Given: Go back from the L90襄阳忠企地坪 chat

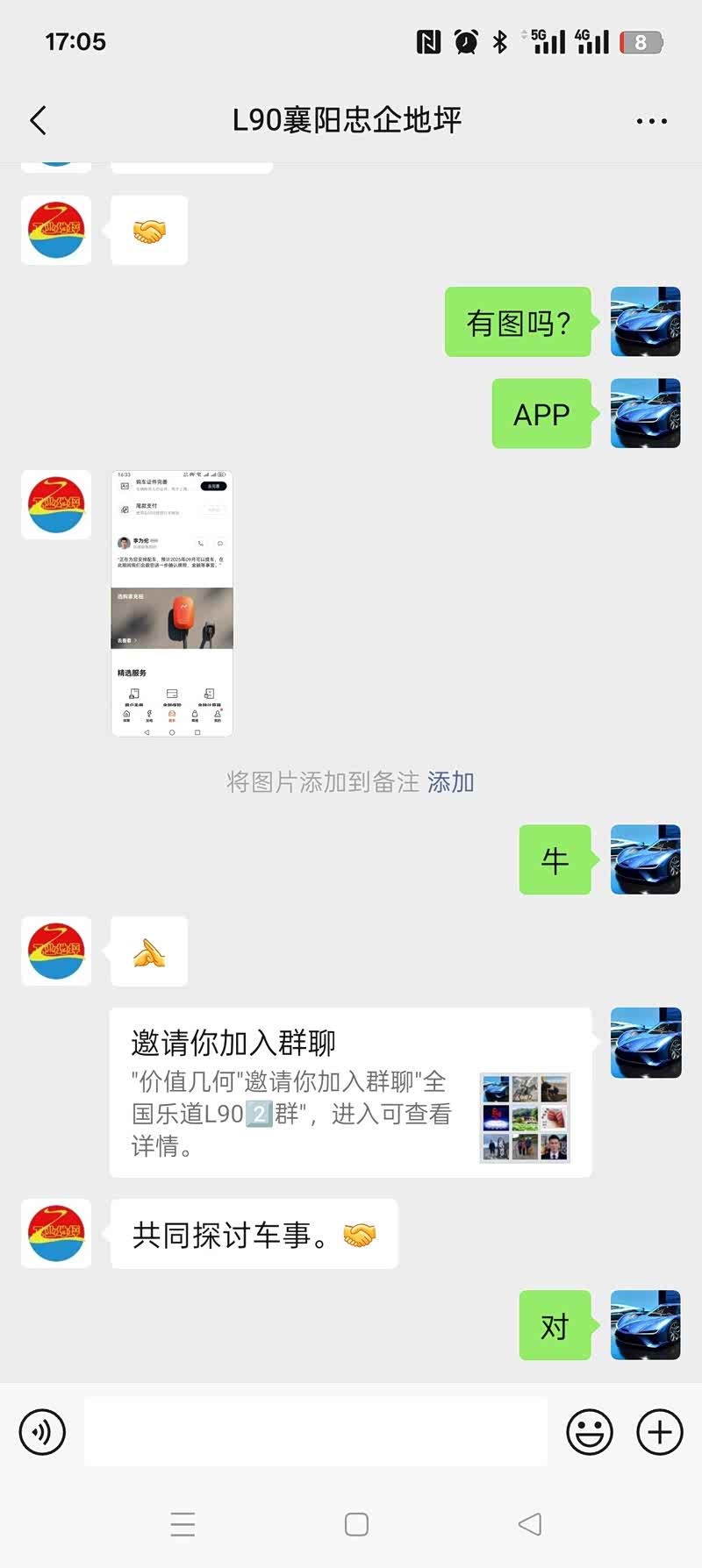Looking at the screenshot, I should coord(38,120).
